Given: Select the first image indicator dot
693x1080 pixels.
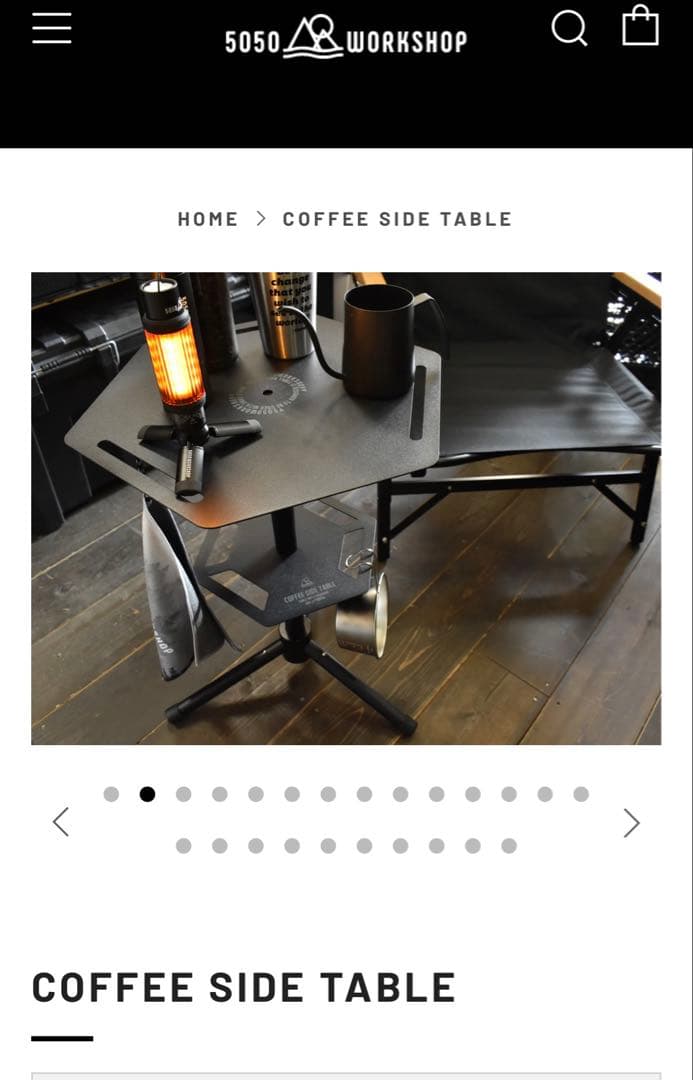Looking at the screenshot, I should pyautogui.click(x=111, y=794).
